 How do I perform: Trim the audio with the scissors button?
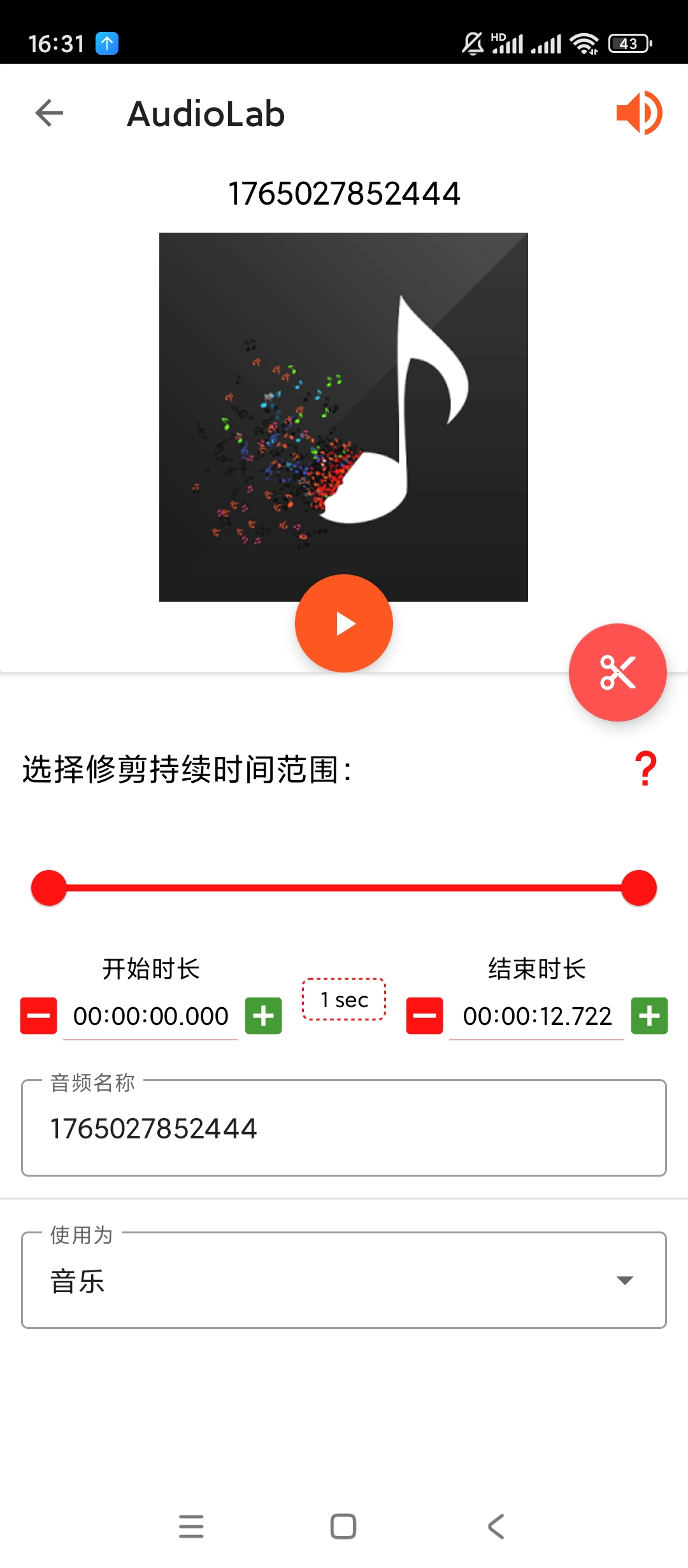tap(617, 672)
